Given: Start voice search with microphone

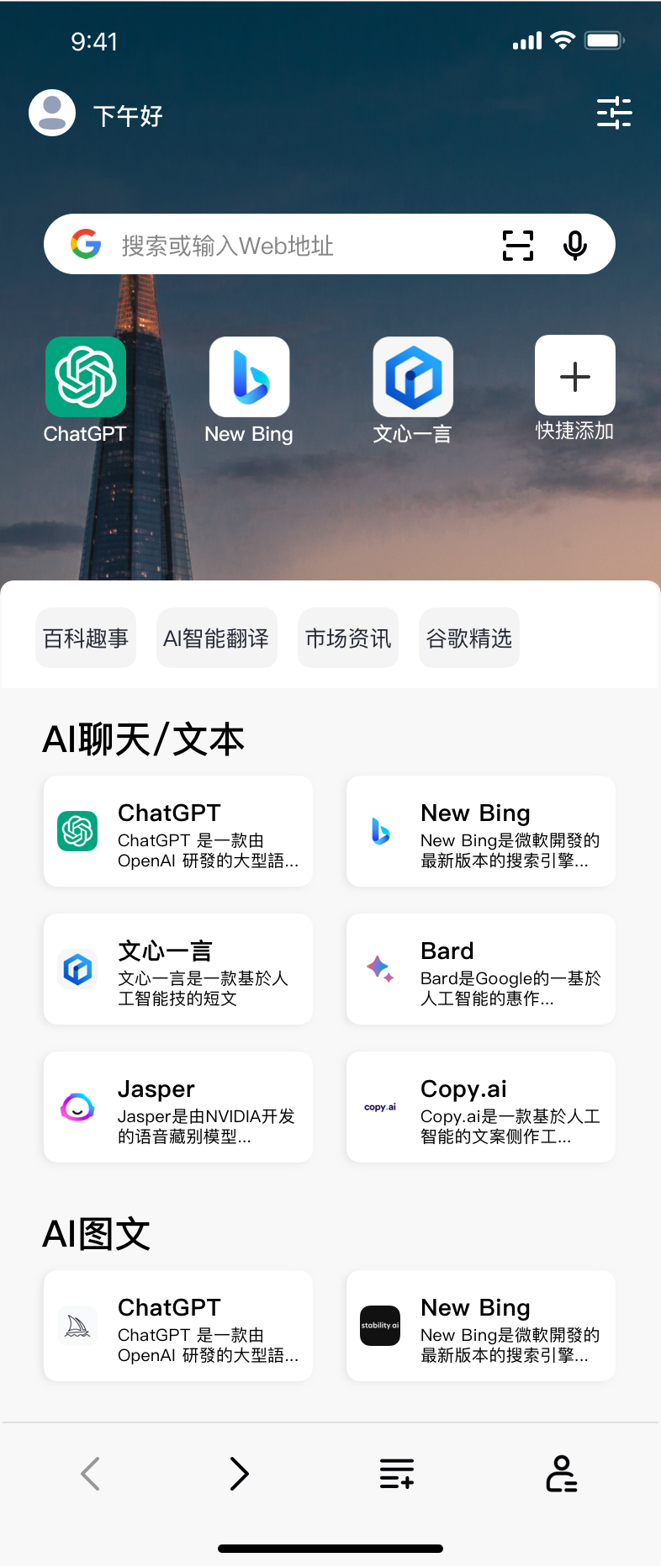Looking at the screenshot, I should click(575, 246).
